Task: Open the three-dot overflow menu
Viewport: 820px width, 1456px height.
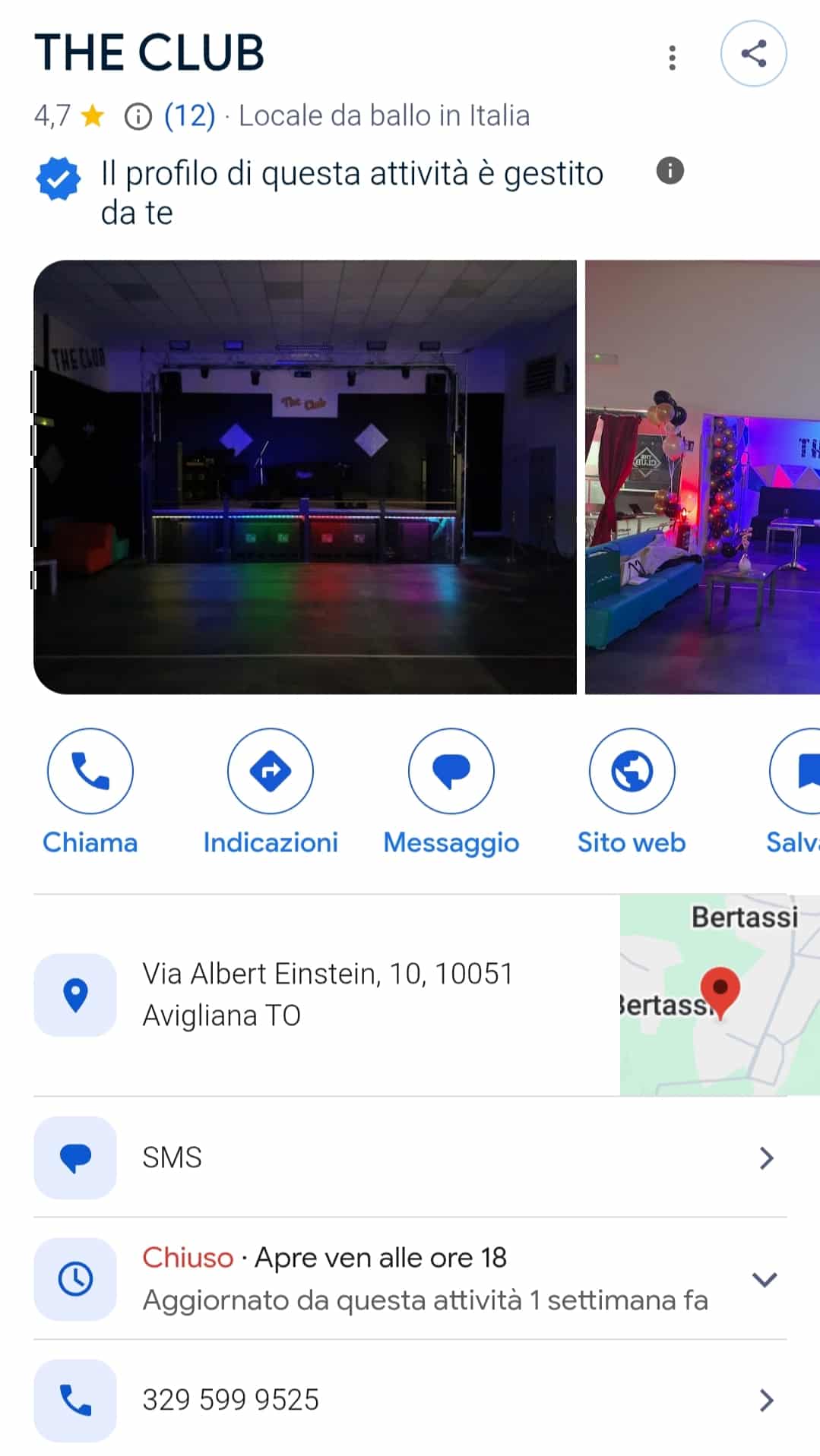Action: pyautogui.click(x=672, y=57)
